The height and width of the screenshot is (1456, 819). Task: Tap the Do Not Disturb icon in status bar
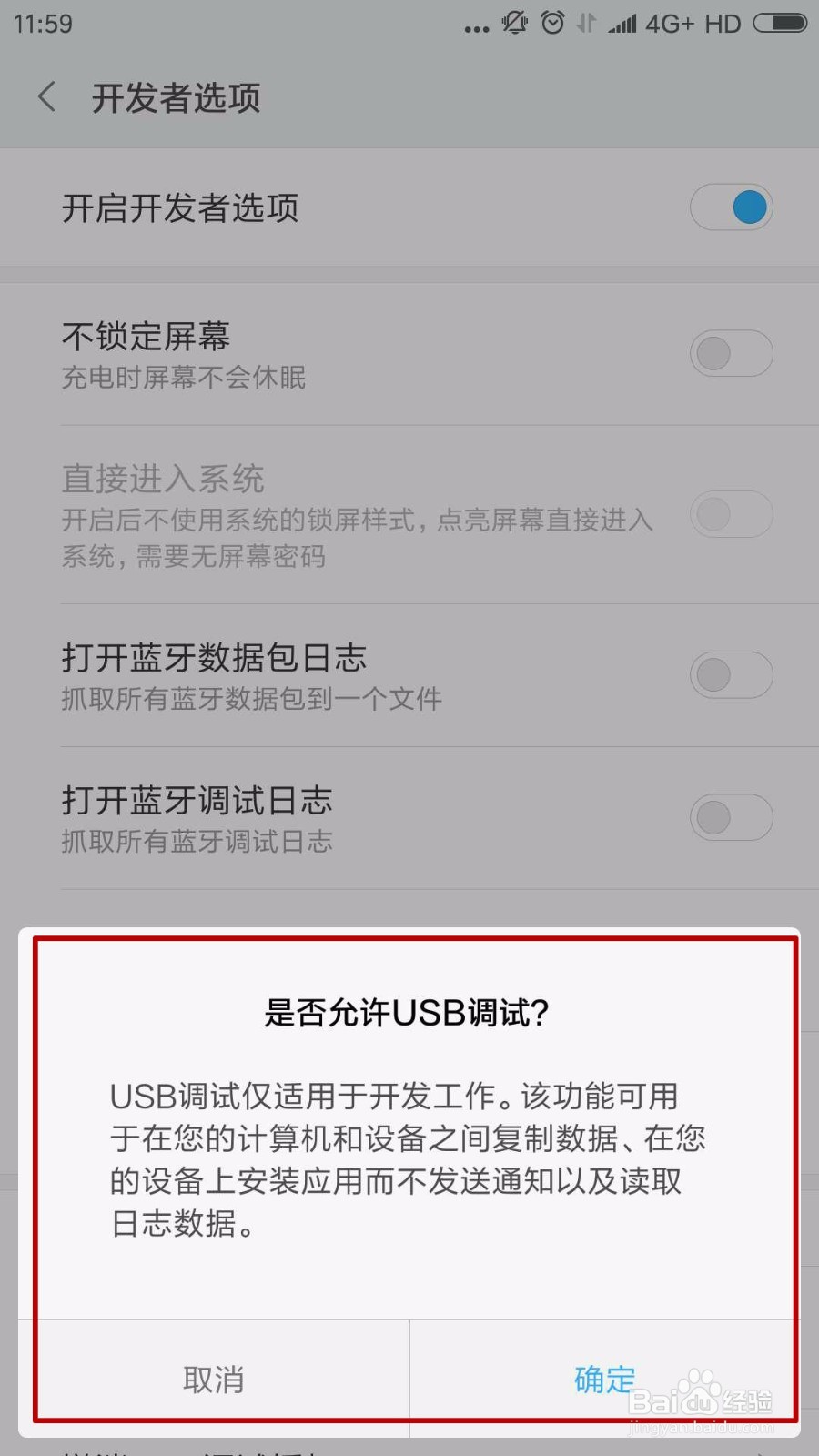click(514, 24)
